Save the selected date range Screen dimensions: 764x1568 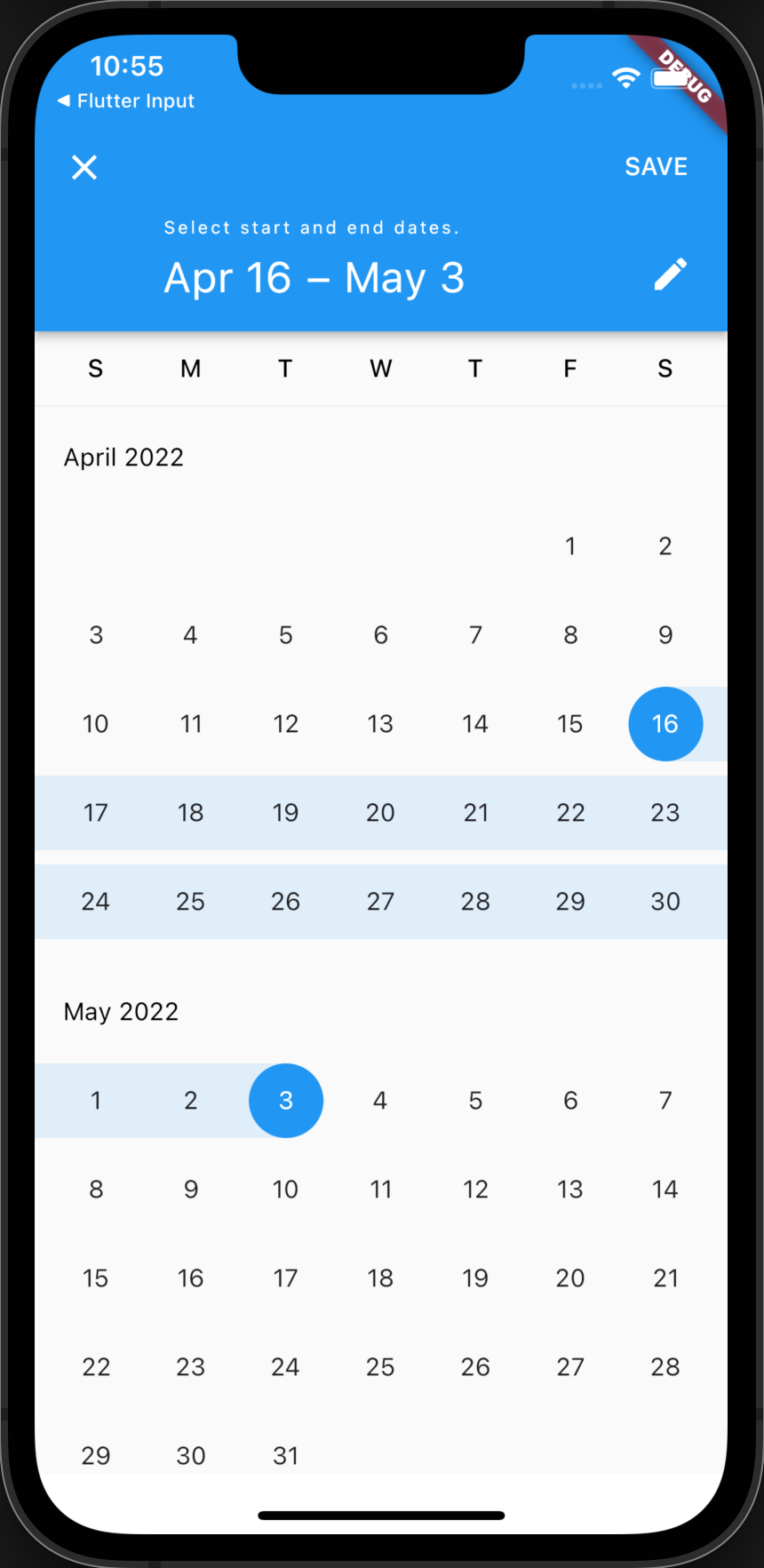pyautogui.click(x=656, y=167)
